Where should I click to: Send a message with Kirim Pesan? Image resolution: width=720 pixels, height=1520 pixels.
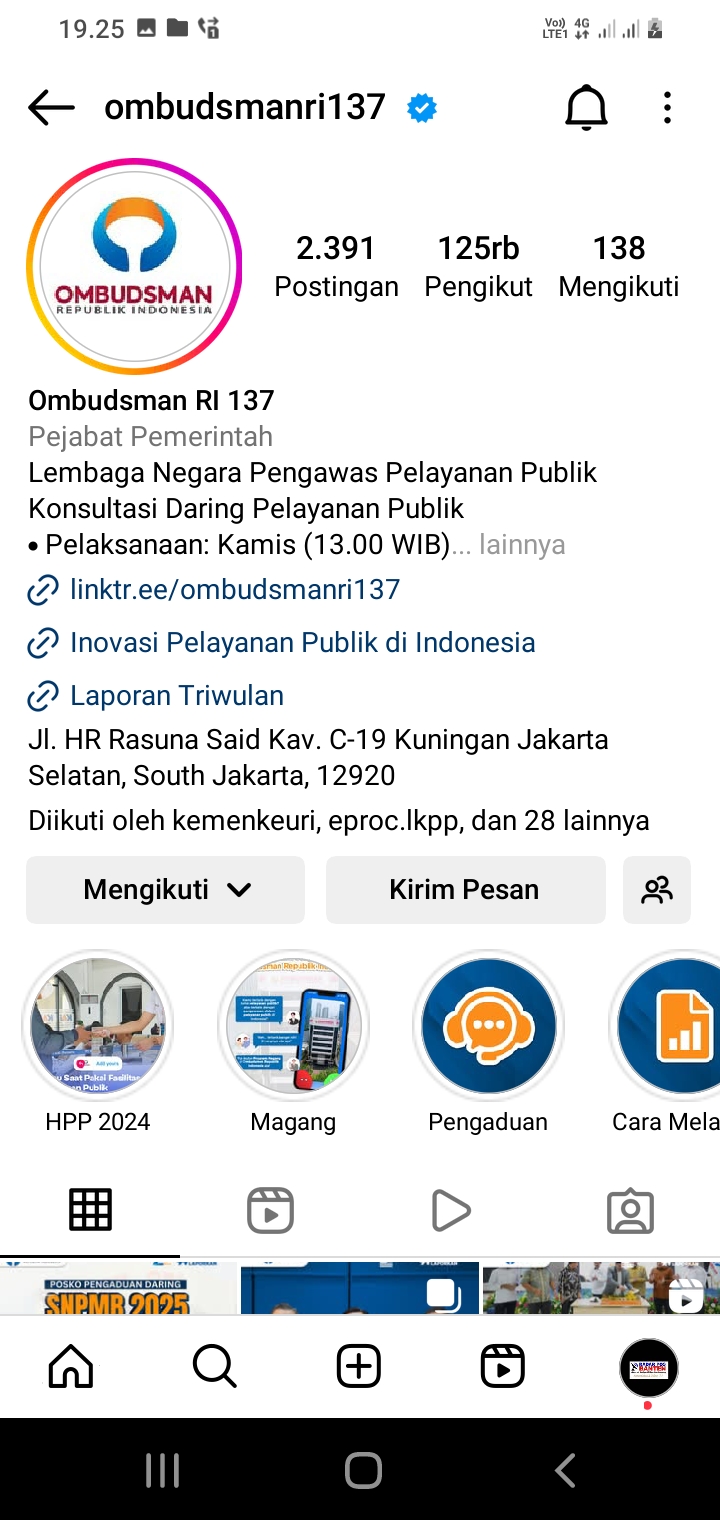466,890
